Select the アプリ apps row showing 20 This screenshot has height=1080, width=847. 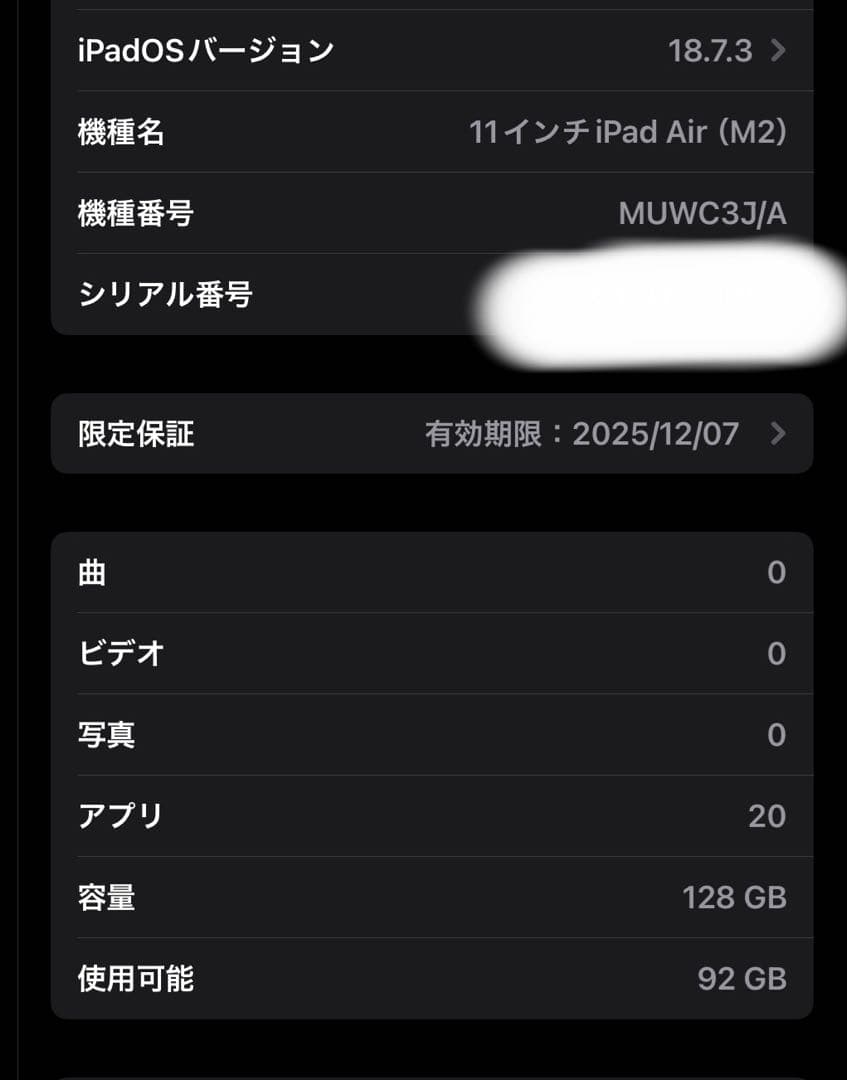(430, 816)
